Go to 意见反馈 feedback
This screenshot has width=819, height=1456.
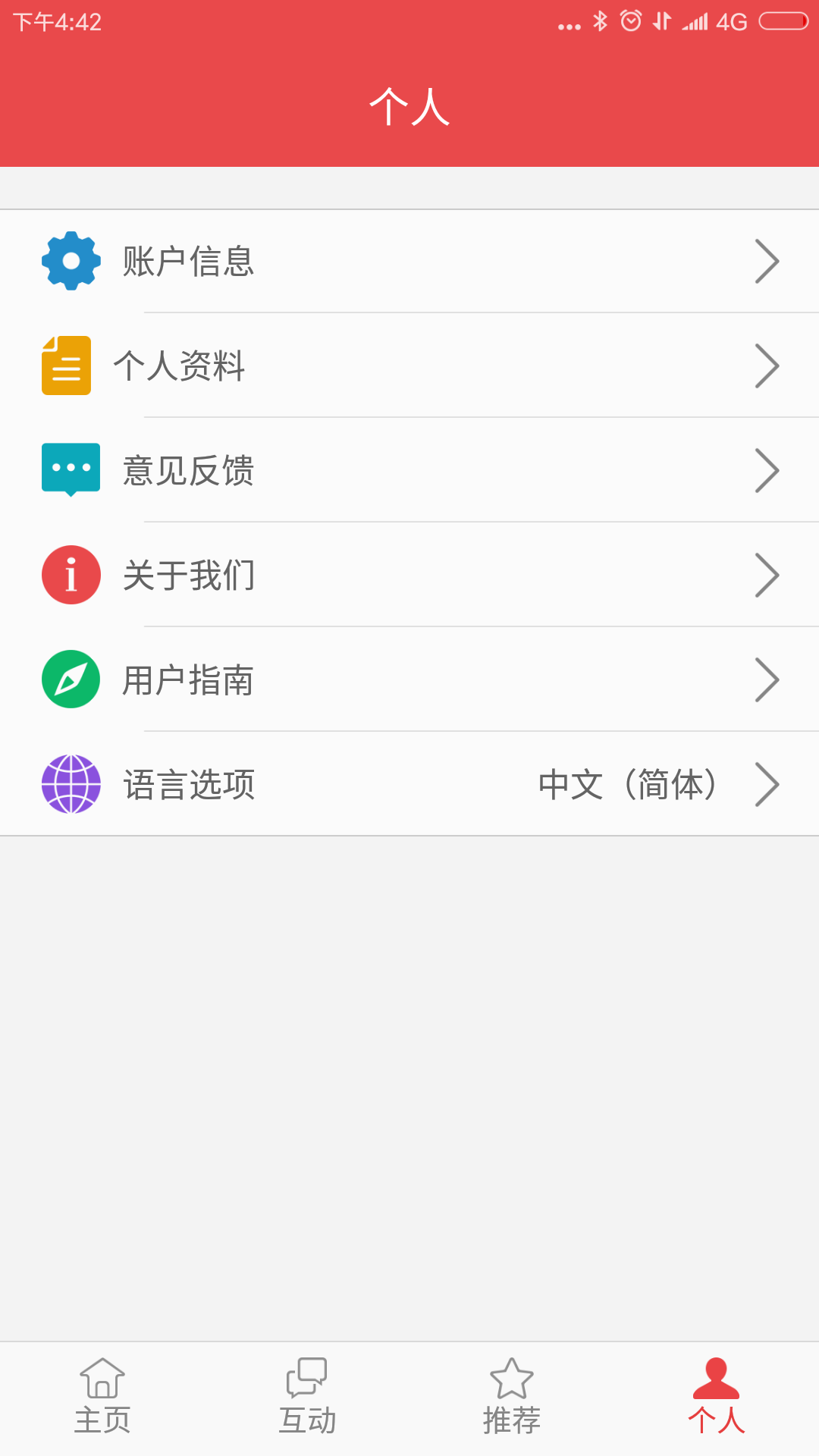tap(409, 470)
